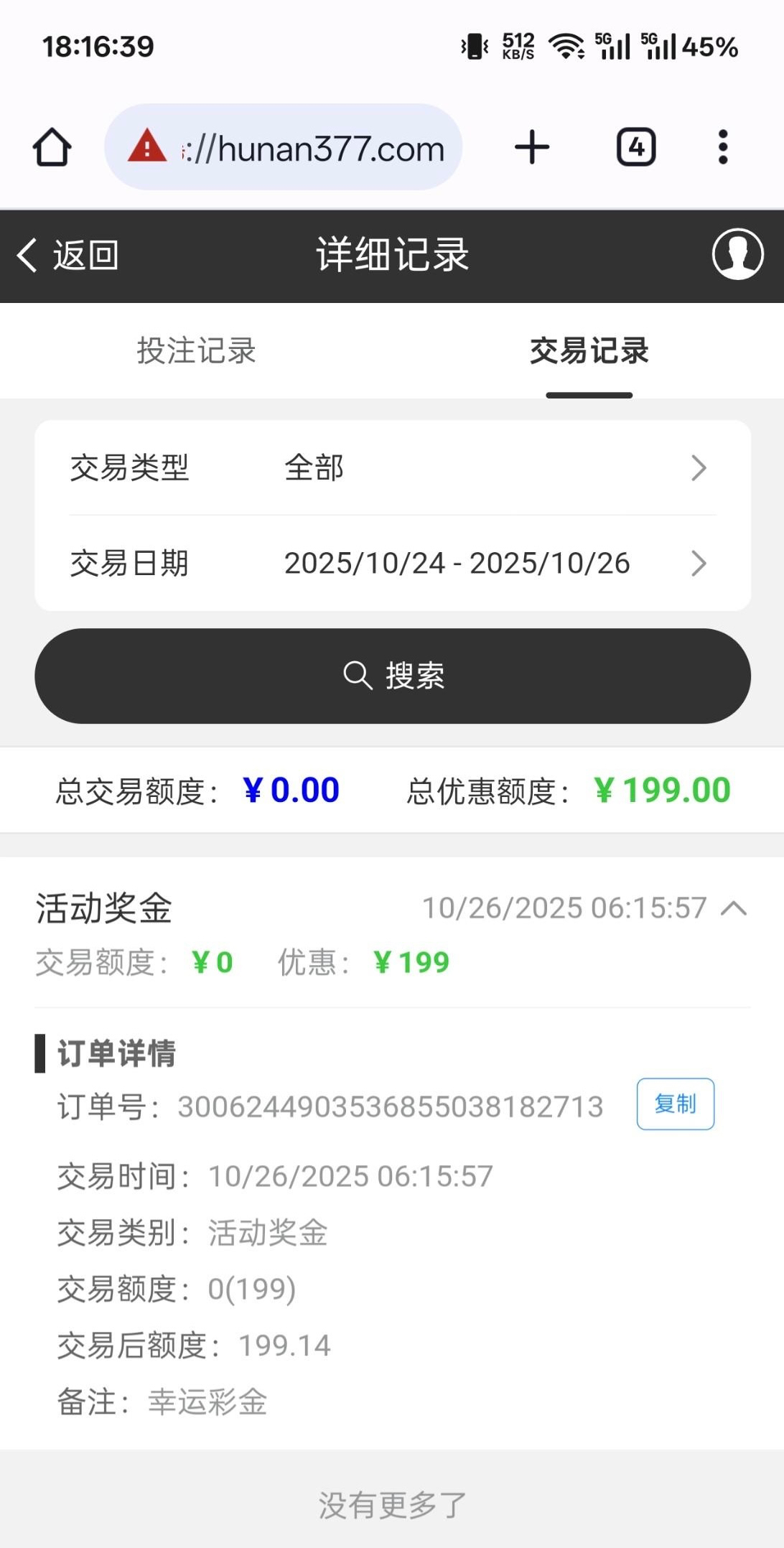The height and width of the screenshot is (1548, 784).
Task: Tap the 搜索 search button
Action: tap(392, 676)
